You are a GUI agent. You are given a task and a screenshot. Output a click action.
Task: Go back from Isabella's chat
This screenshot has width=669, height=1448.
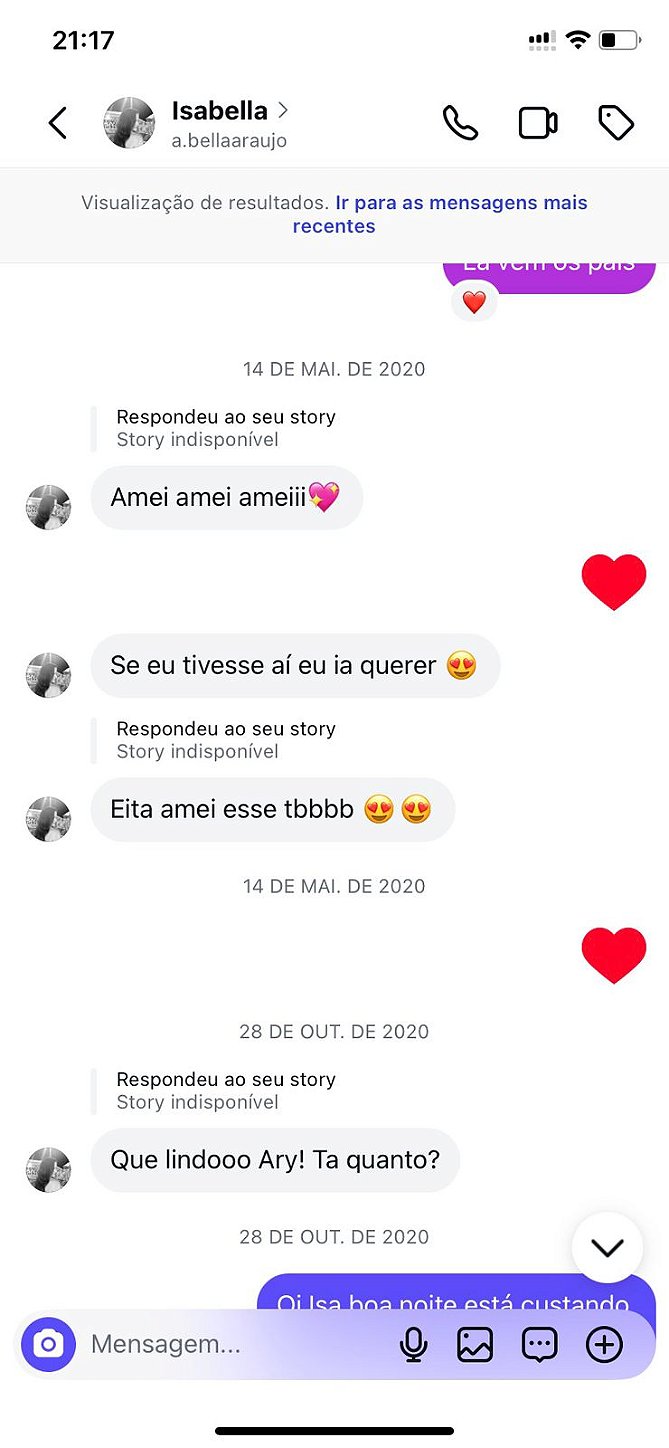tap(58, 123)
